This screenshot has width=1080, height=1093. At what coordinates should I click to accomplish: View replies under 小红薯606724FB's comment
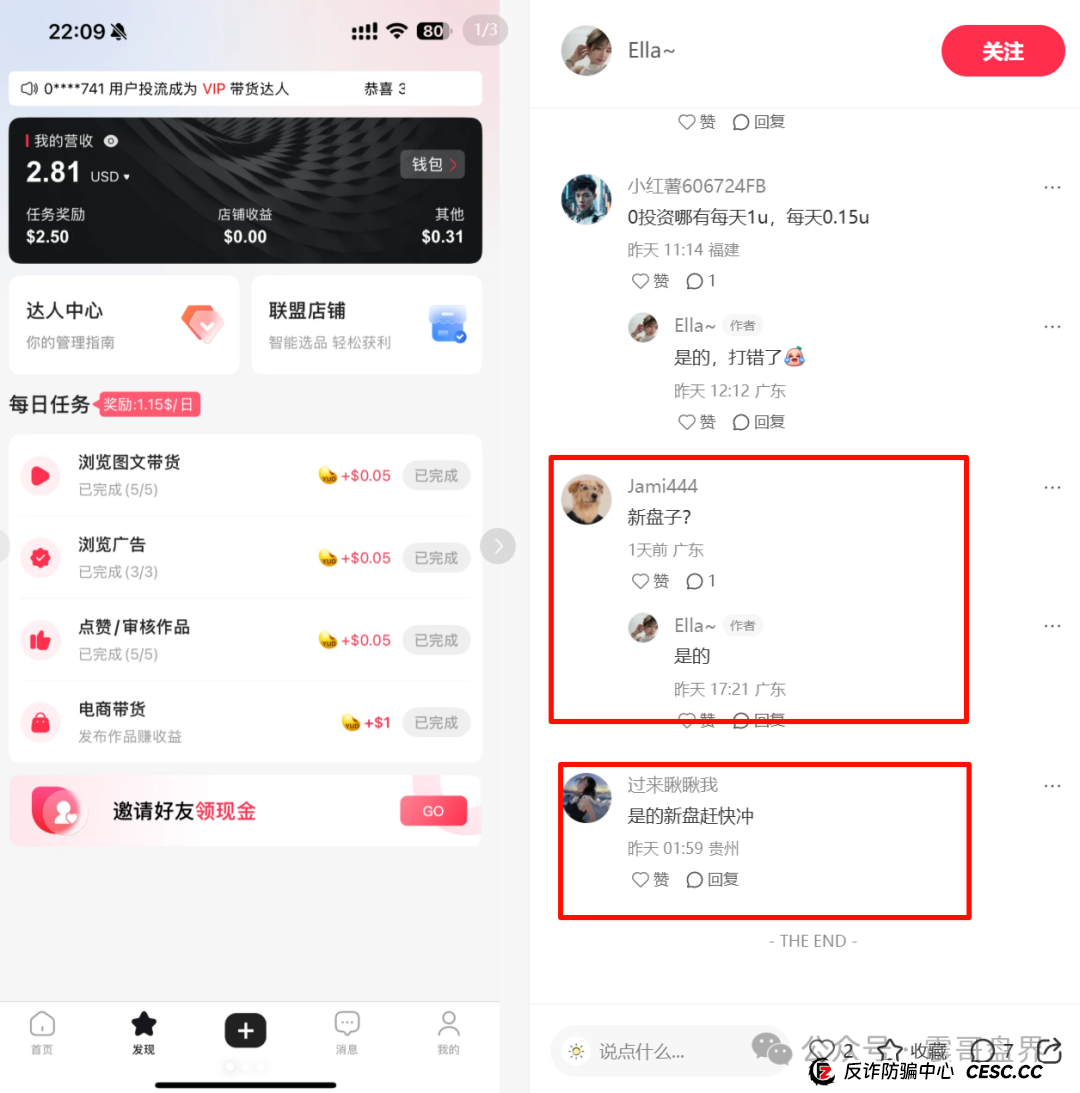[701, 281]
